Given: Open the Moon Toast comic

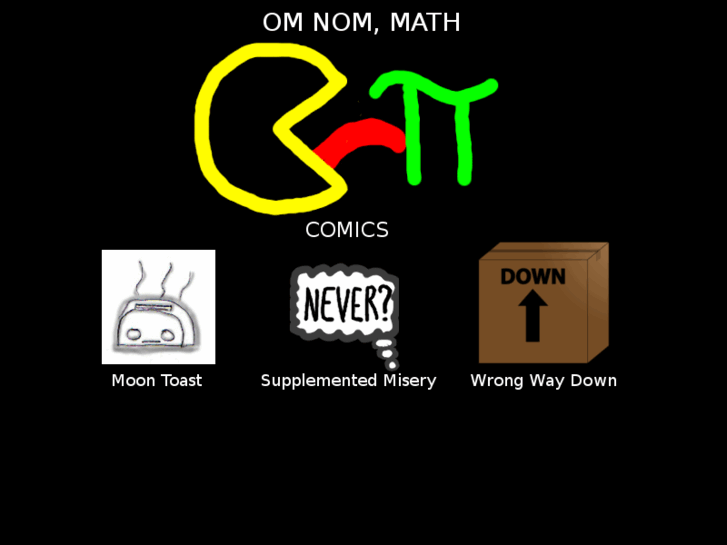Looking at the screenshot, I should 158,307.
